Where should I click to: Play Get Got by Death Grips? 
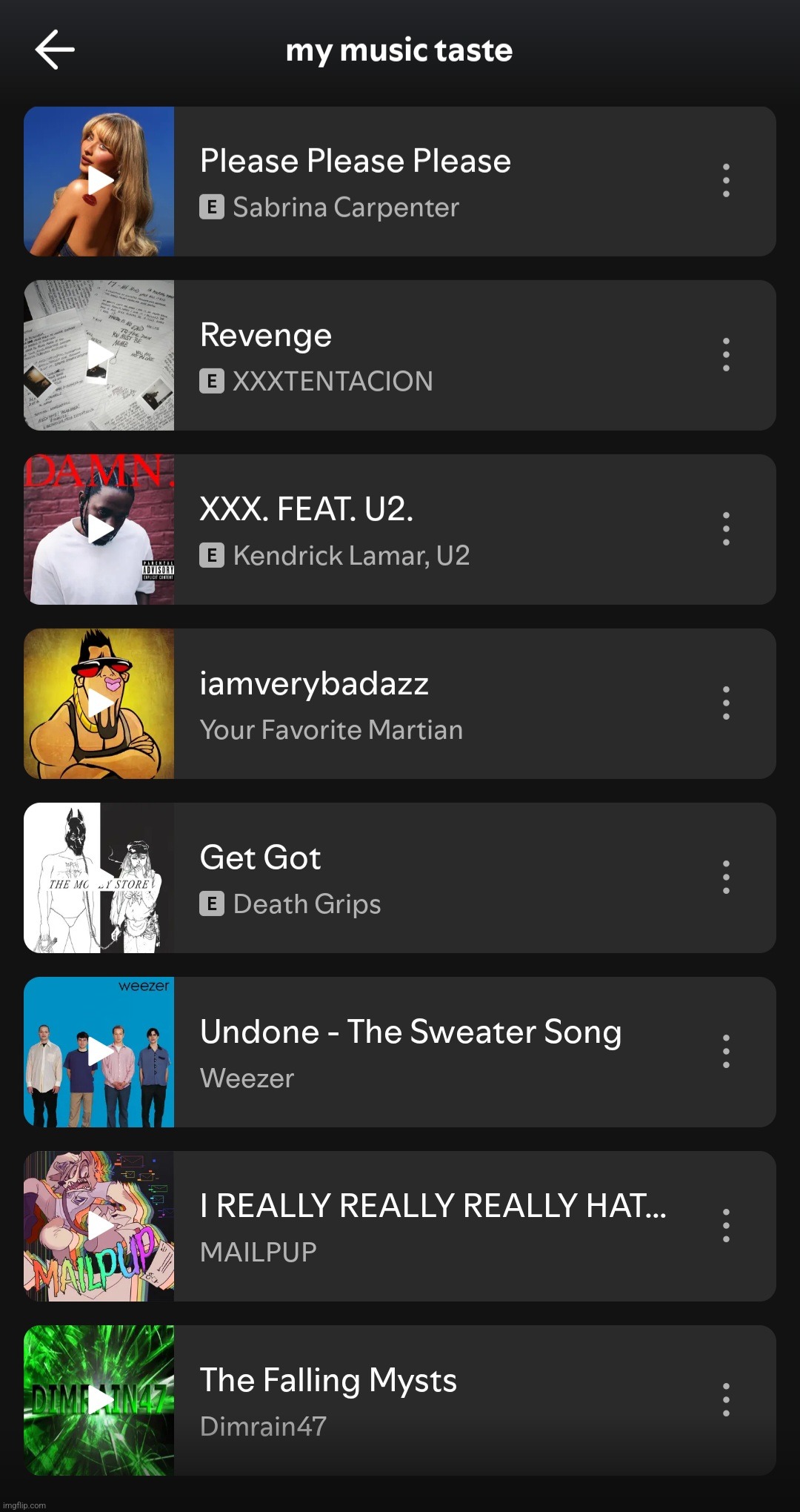point(99,878)
